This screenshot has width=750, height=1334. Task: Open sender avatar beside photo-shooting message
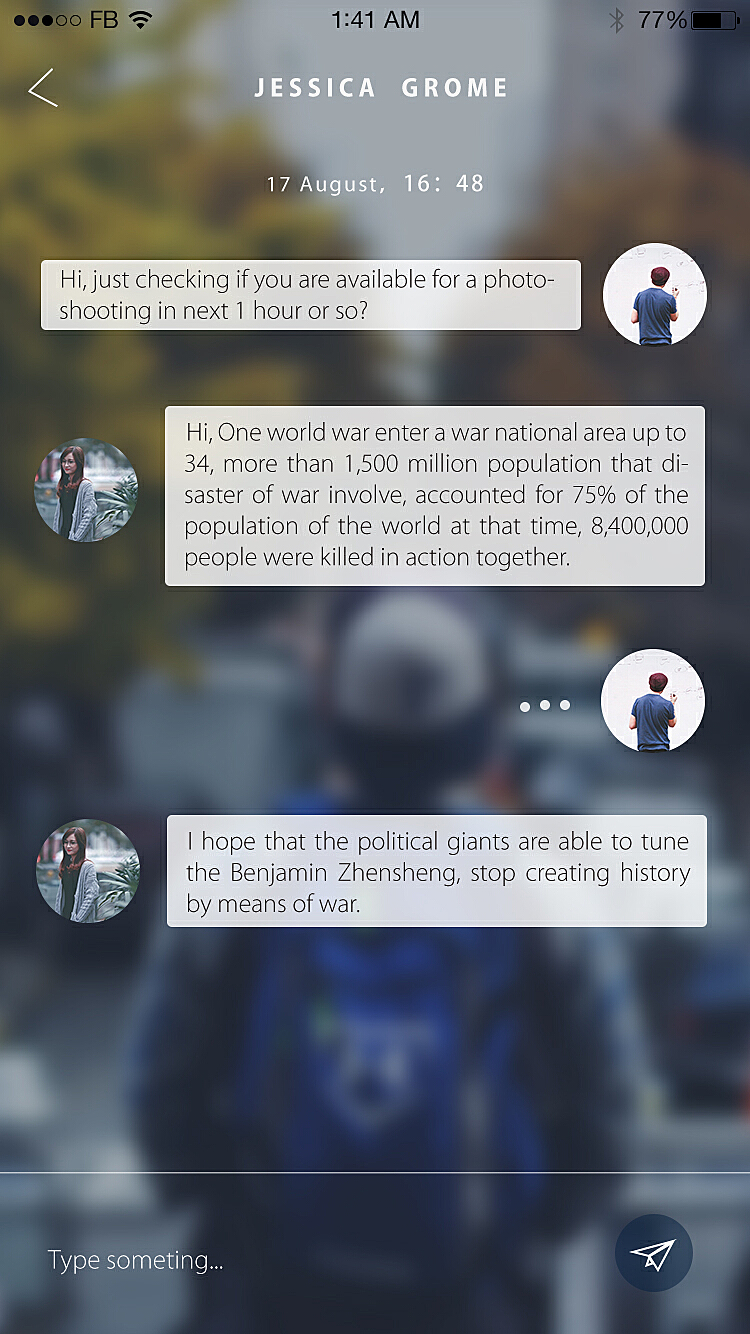[655, 294]
